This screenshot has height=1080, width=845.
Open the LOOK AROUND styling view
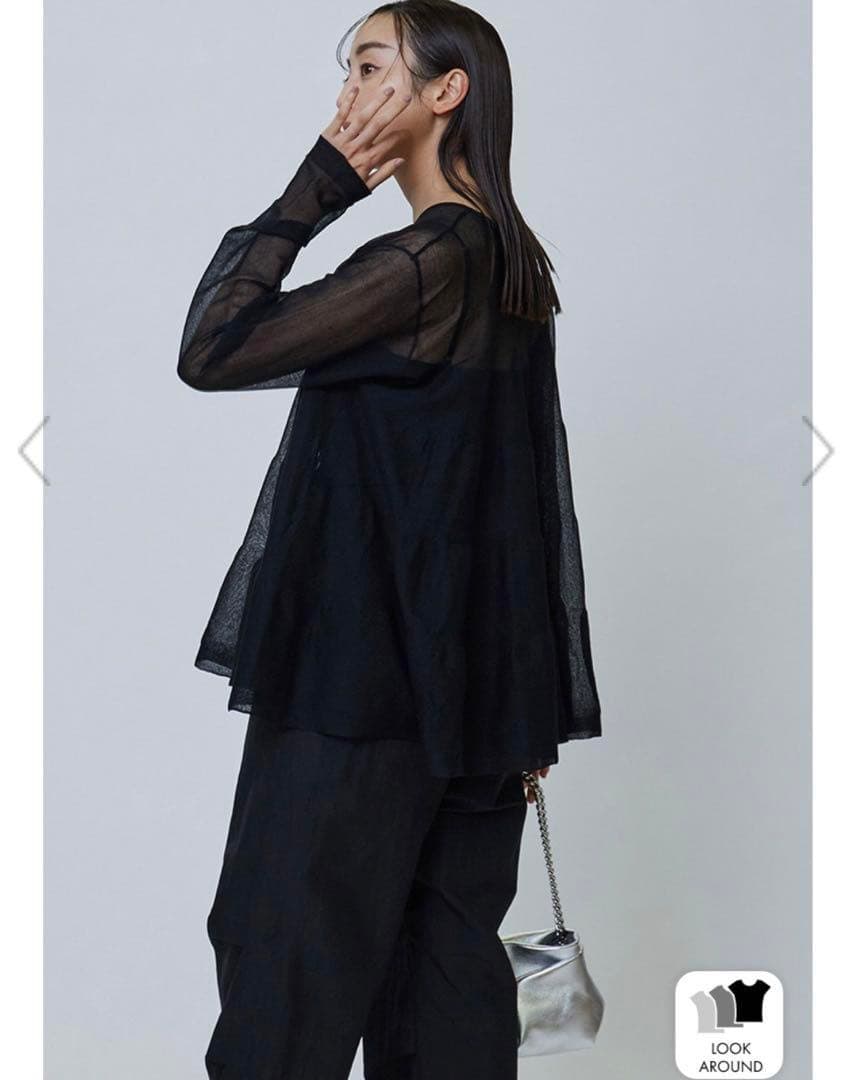pyautogui.click(x=730, y=1023)
